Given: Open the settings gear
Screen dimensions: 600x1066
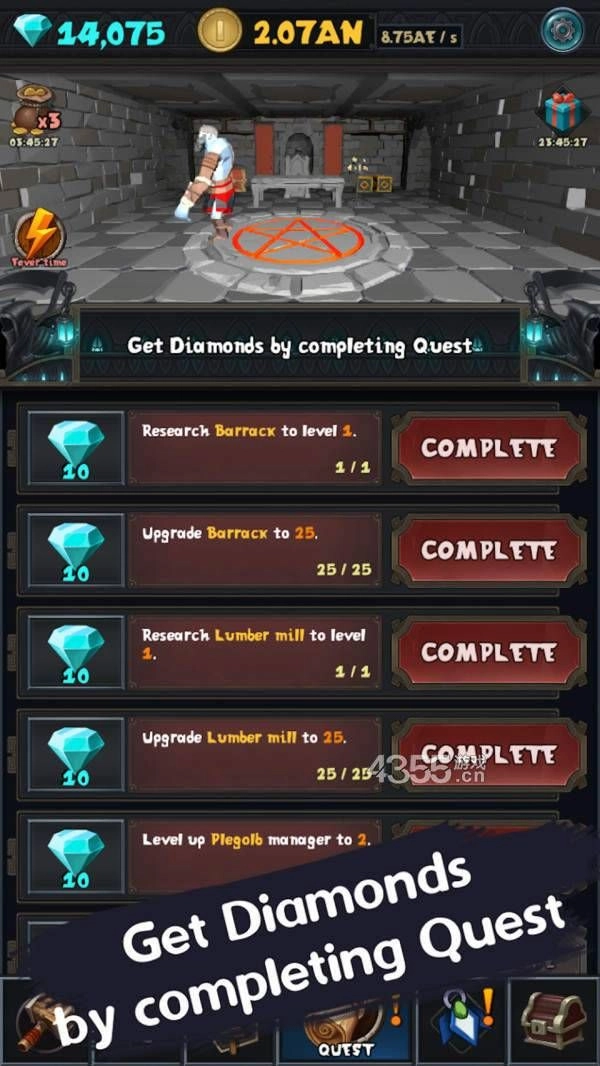Looking at the screenshot, I should point(562,31).
